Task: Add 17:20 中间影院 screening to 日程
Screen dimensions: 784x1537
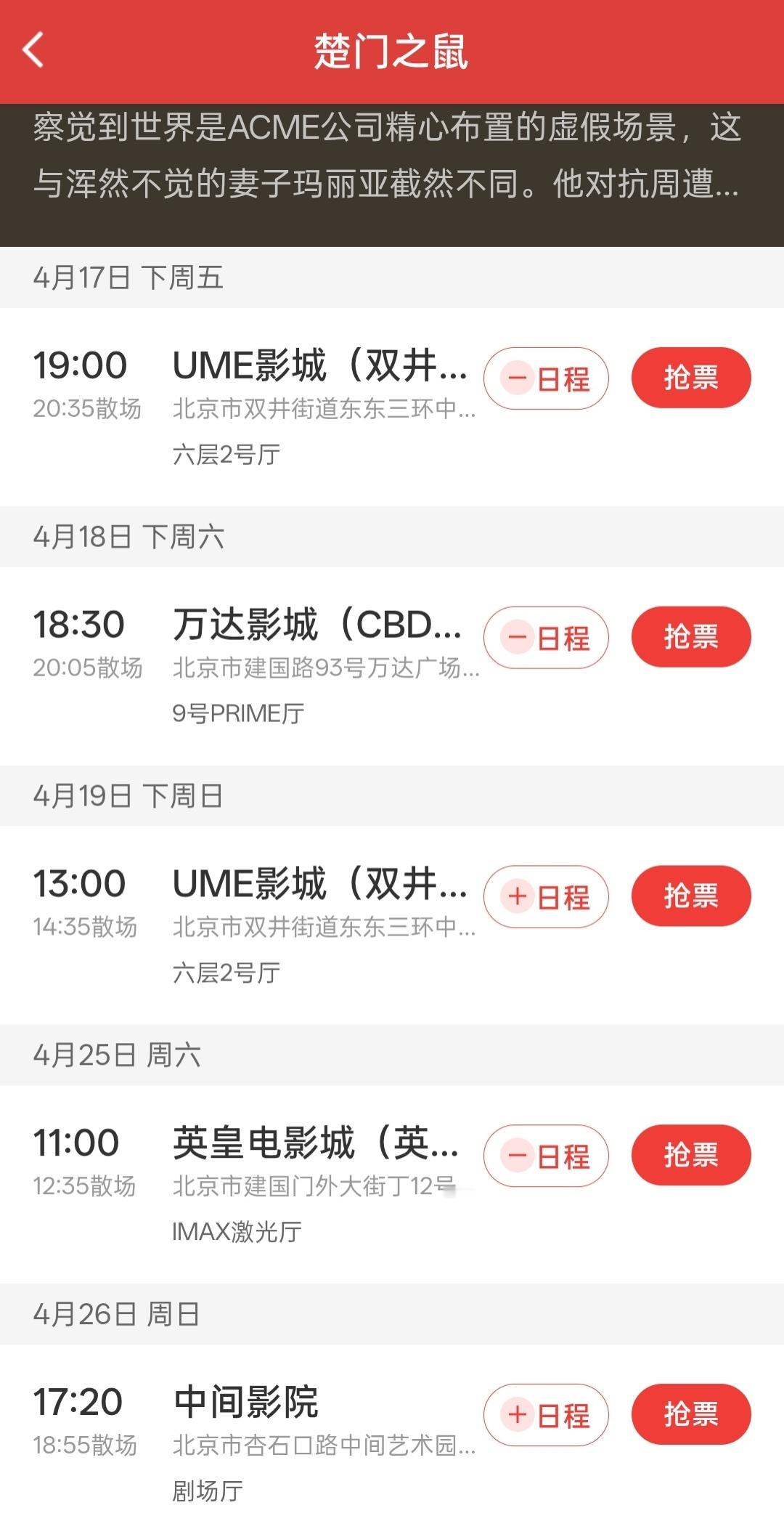Action: [x=546, y=1415]
